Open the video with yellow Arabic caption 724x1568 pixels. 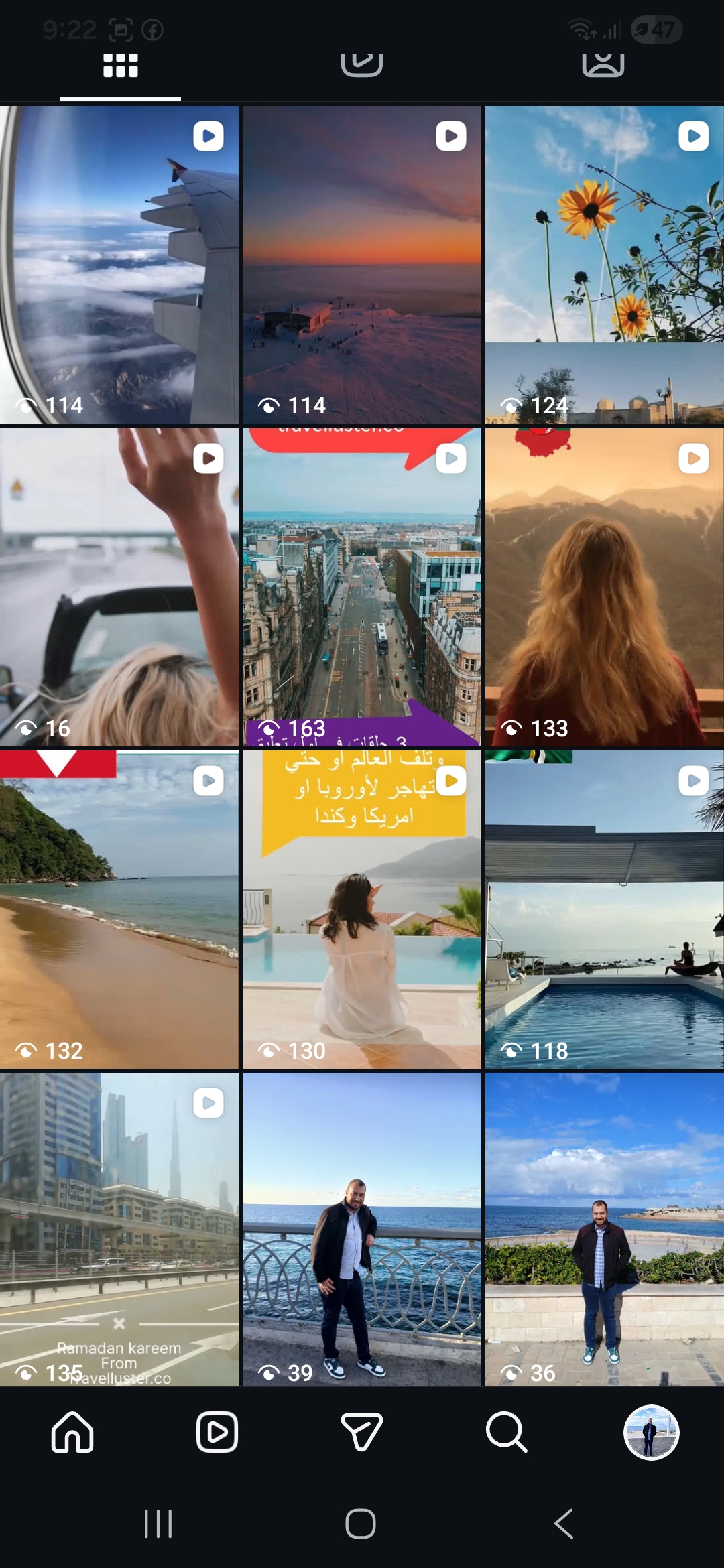361,909
